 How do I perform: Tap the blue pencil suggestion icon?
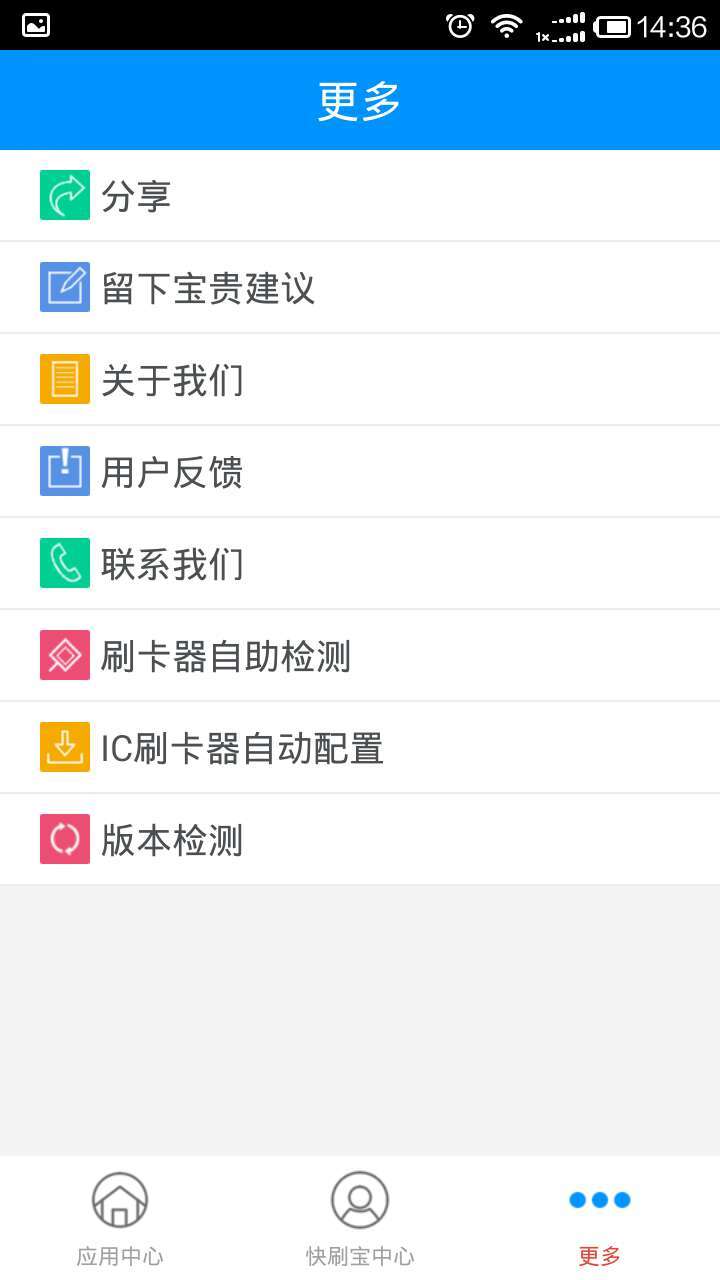point(64,287)
